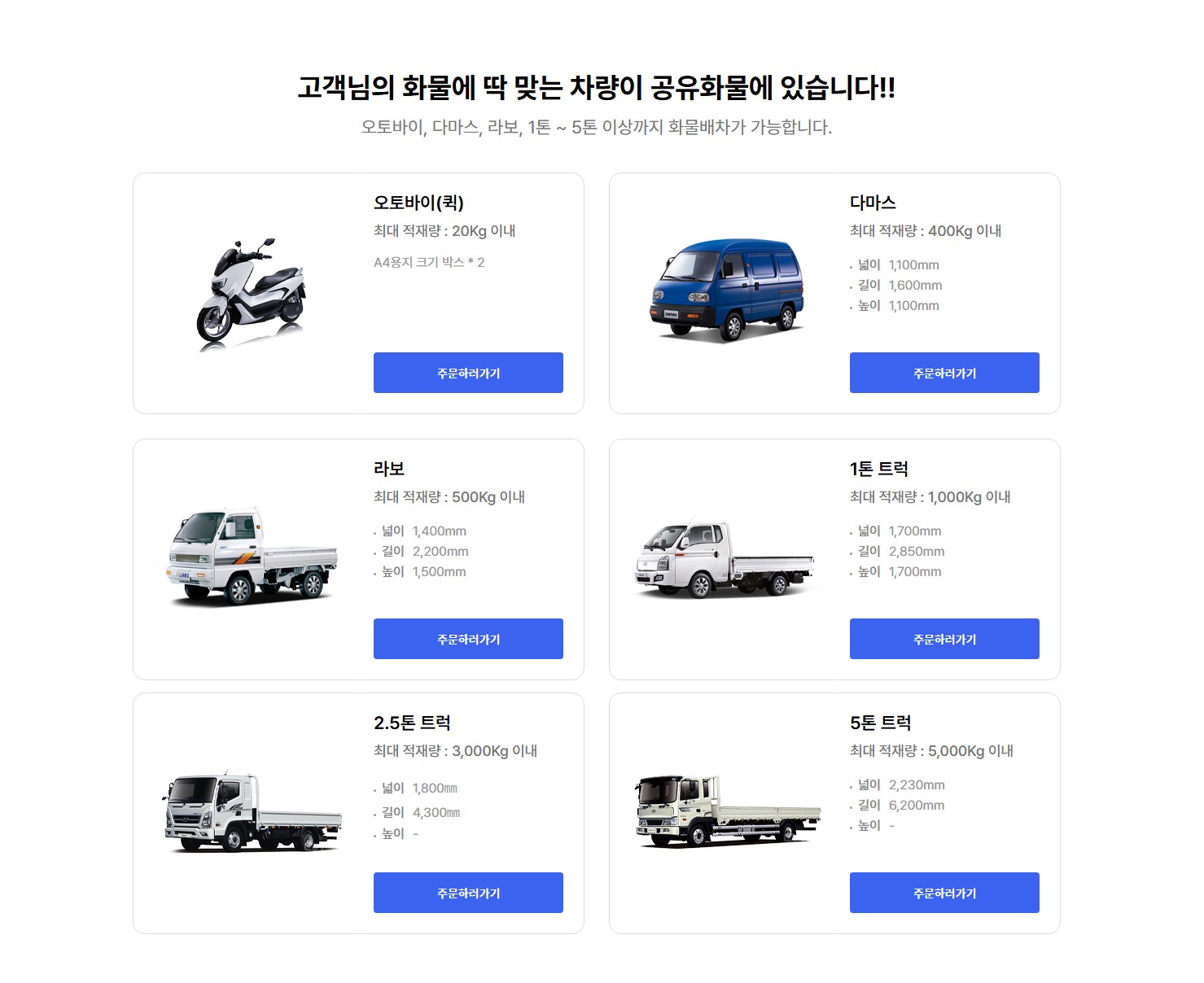1204x983 pixels.
Task: Order the 2.5톤 트럭
Action: (x=468, y=893)
